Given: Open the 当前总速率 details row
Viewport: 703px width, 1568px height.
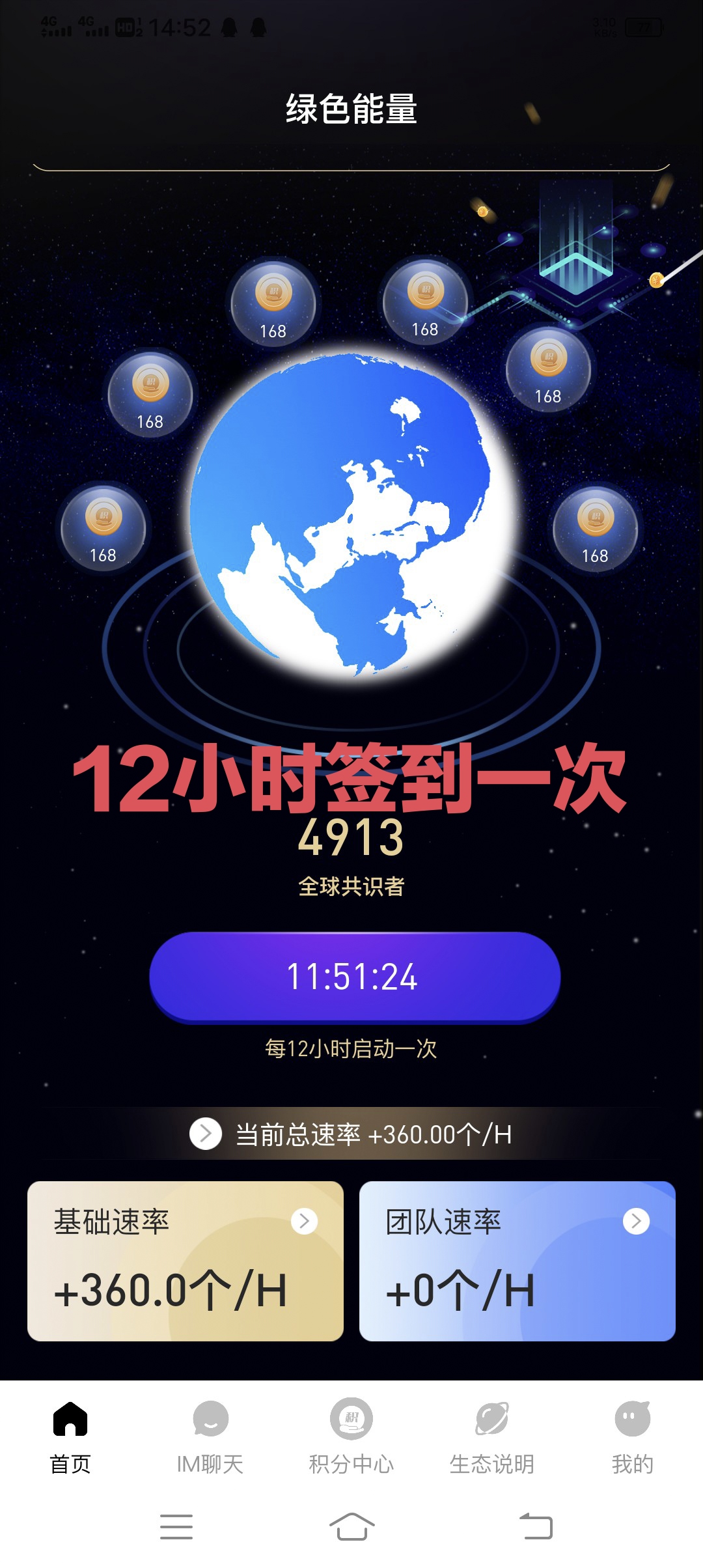Looking at the screenshot, I should [351, 1134].
